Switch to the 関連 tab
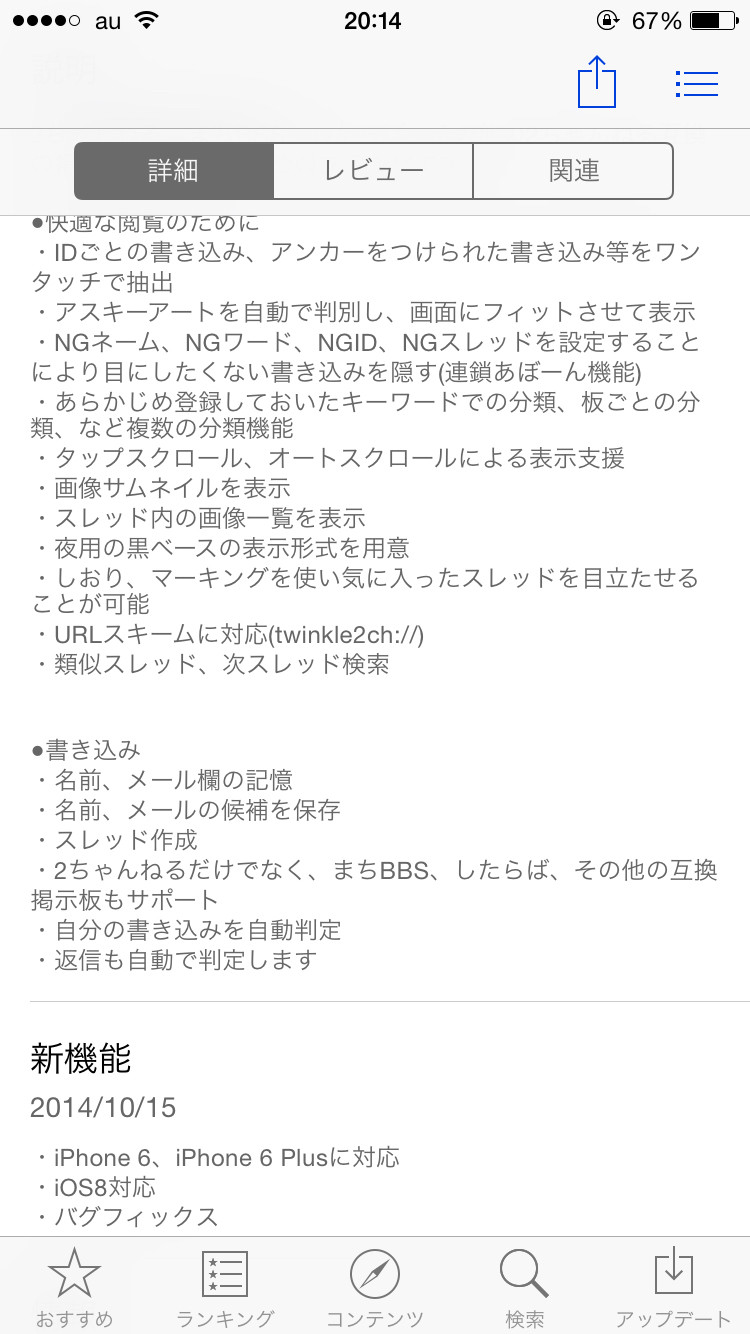This screenshot has height=1334, width=750. click(x=572, y=170)
